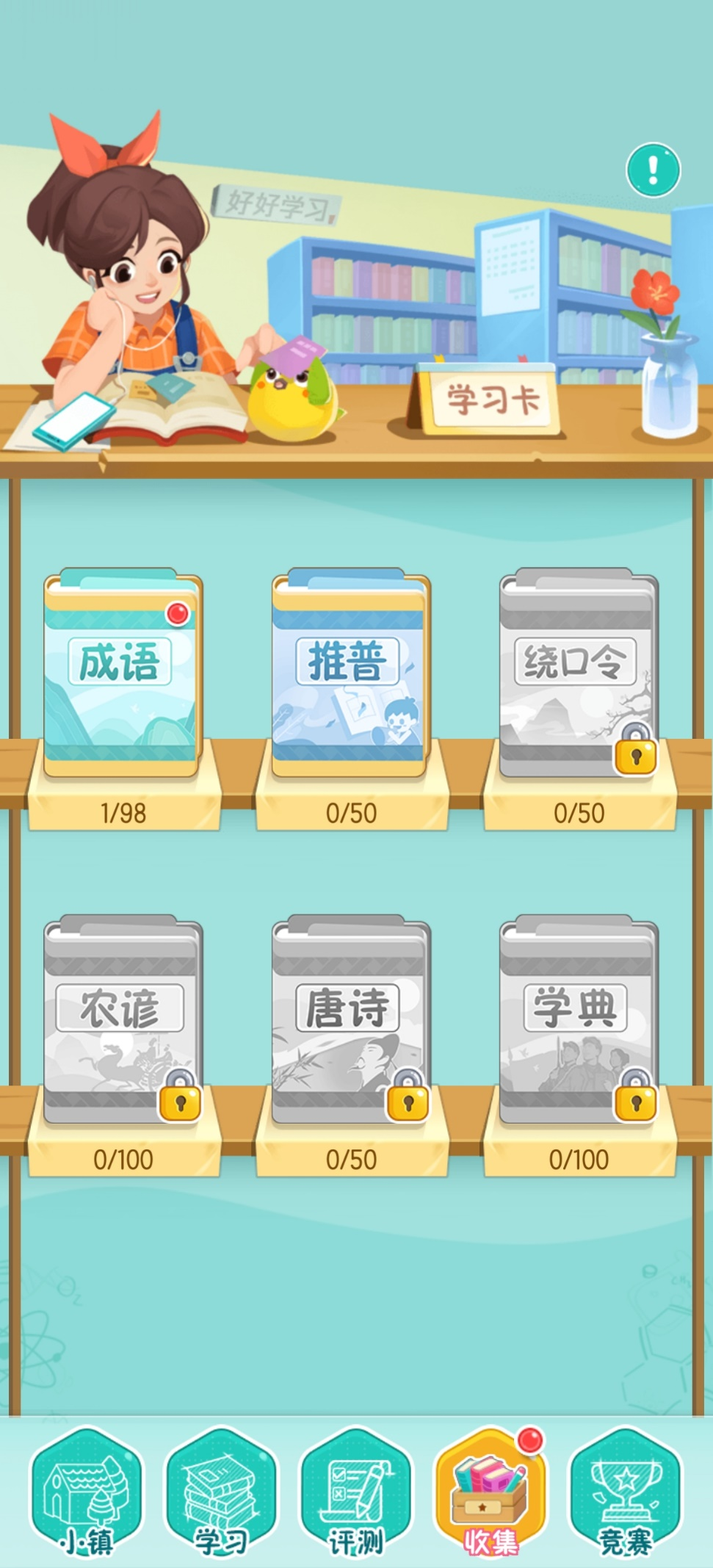Select the locked 学典 book
Viewport: 713px width, 1568px height.
[x=579, y=1021]
